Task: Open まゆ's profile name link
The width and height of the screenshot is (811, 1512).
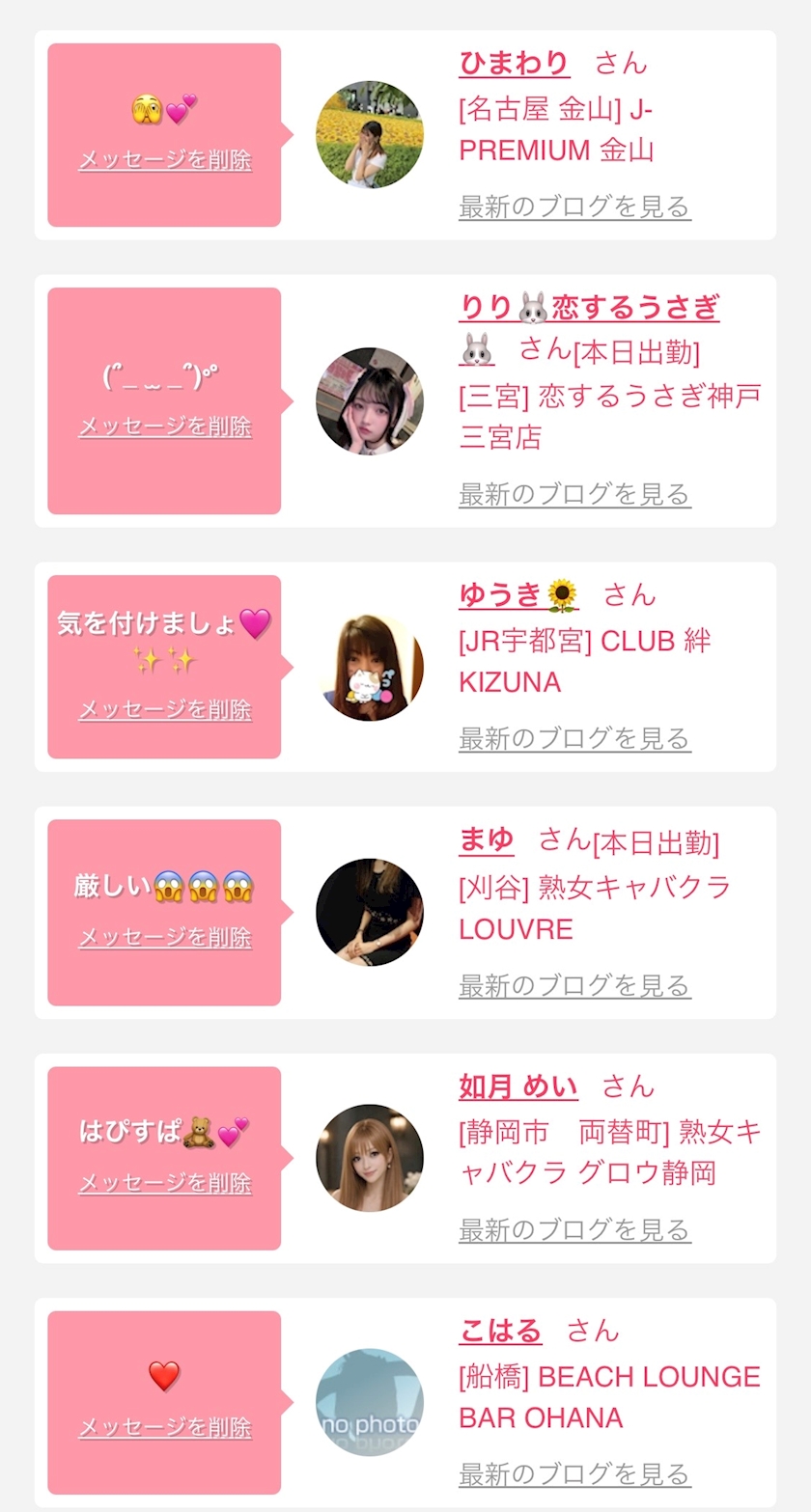Action: pyautogui.click(x=486, y=840)
